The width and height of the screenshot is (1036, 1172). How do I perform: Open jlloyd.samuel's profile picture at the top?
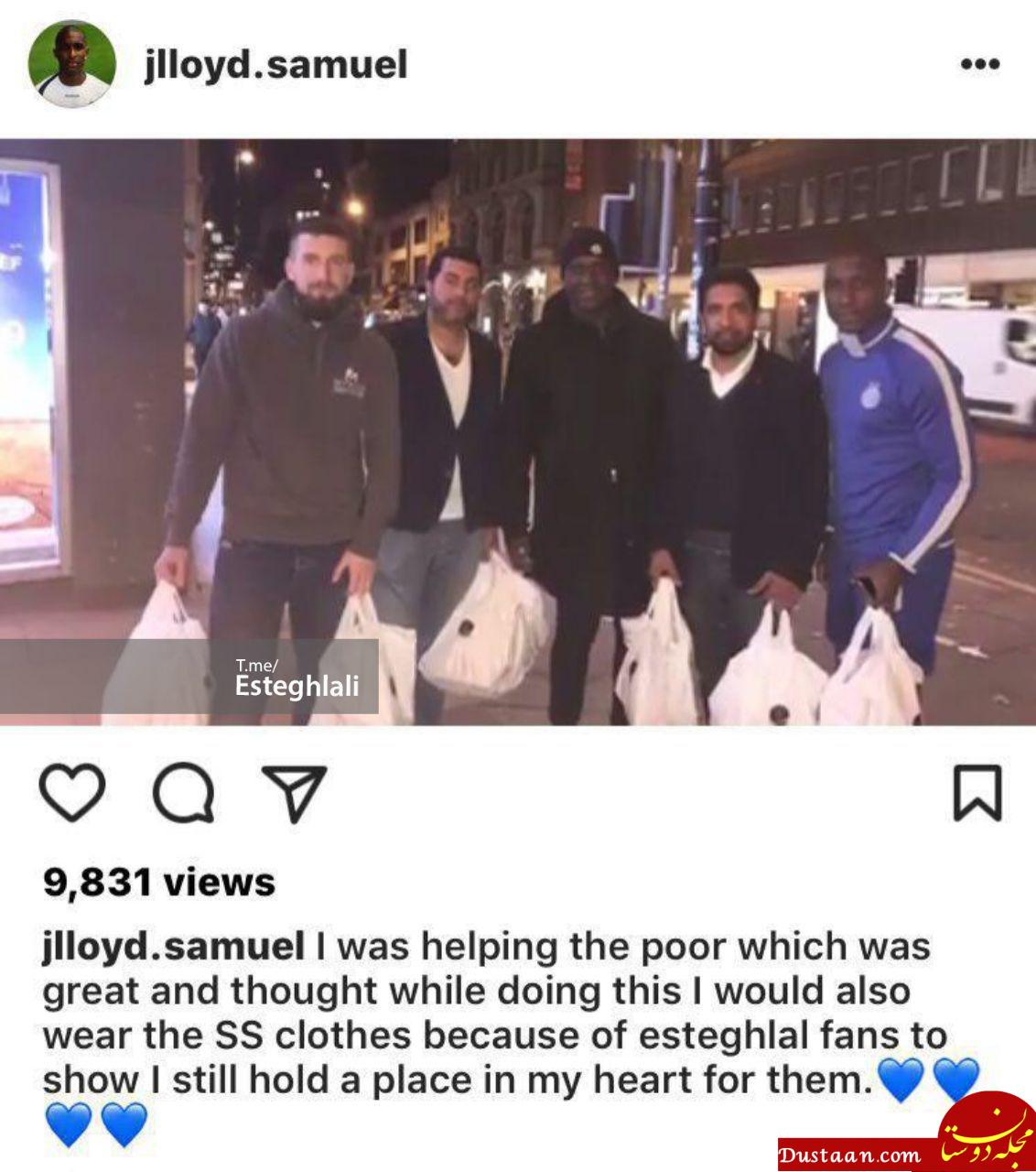pos(71,63)
